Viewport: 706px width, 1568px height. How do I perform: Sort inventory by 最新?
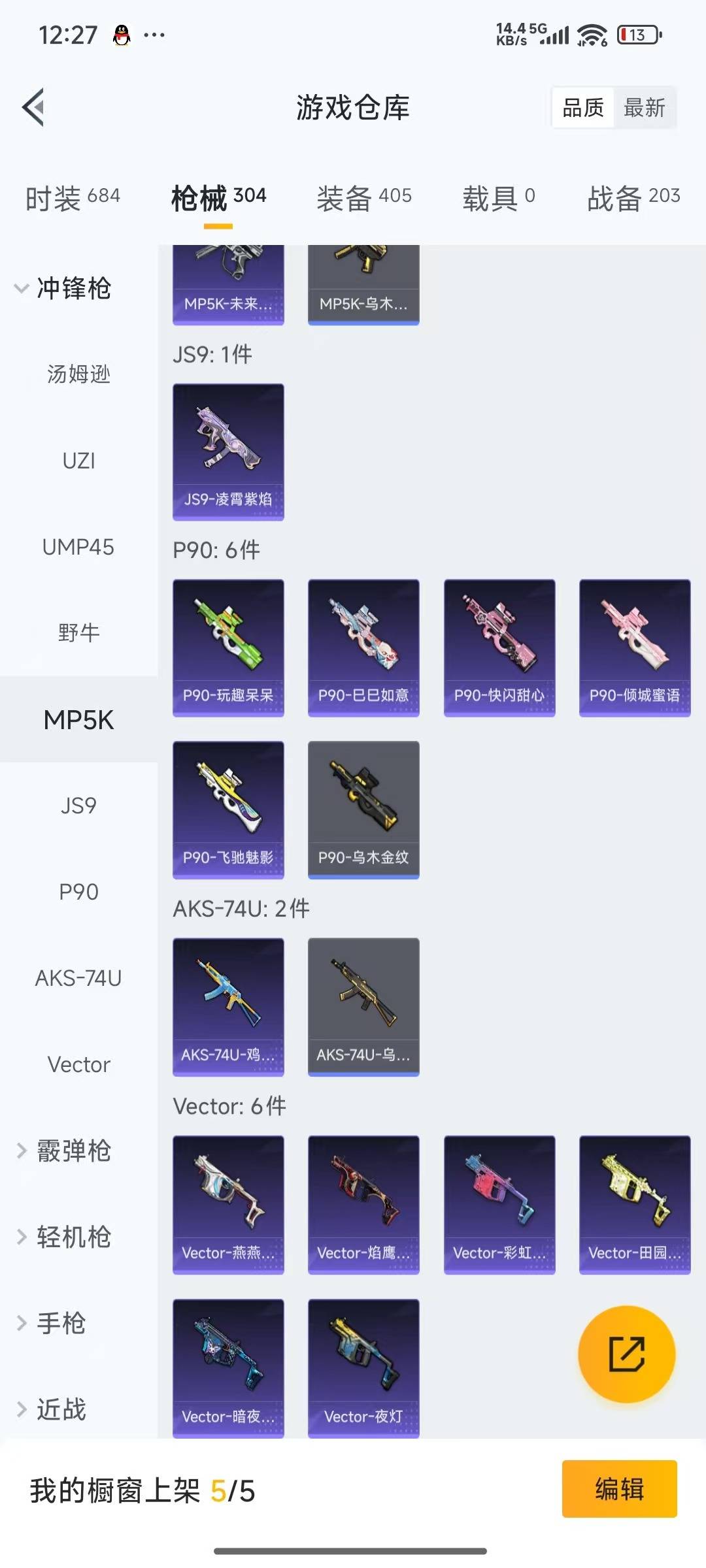pos(644,108)
